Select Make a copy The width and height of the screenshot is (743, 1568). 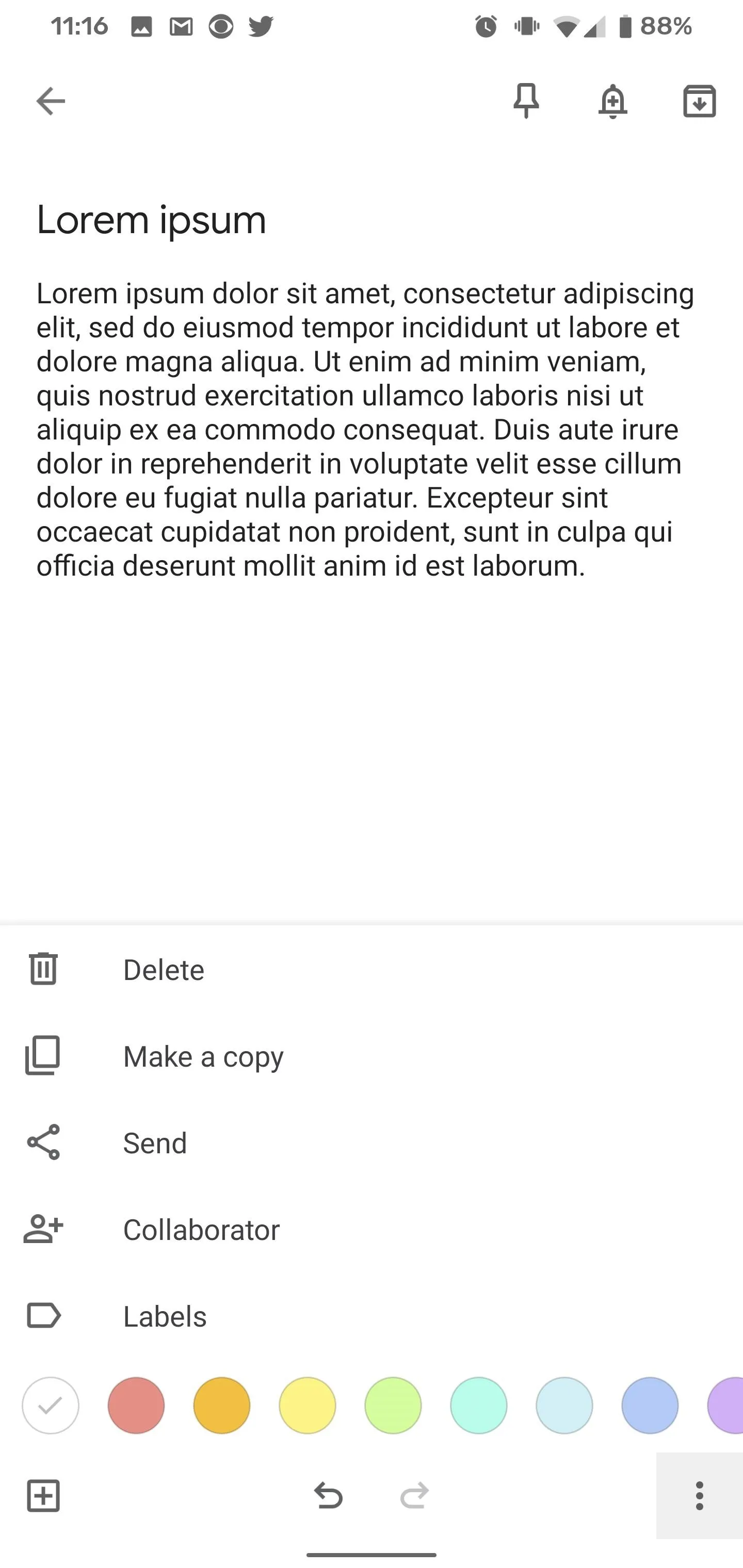tap(372, 1056)
